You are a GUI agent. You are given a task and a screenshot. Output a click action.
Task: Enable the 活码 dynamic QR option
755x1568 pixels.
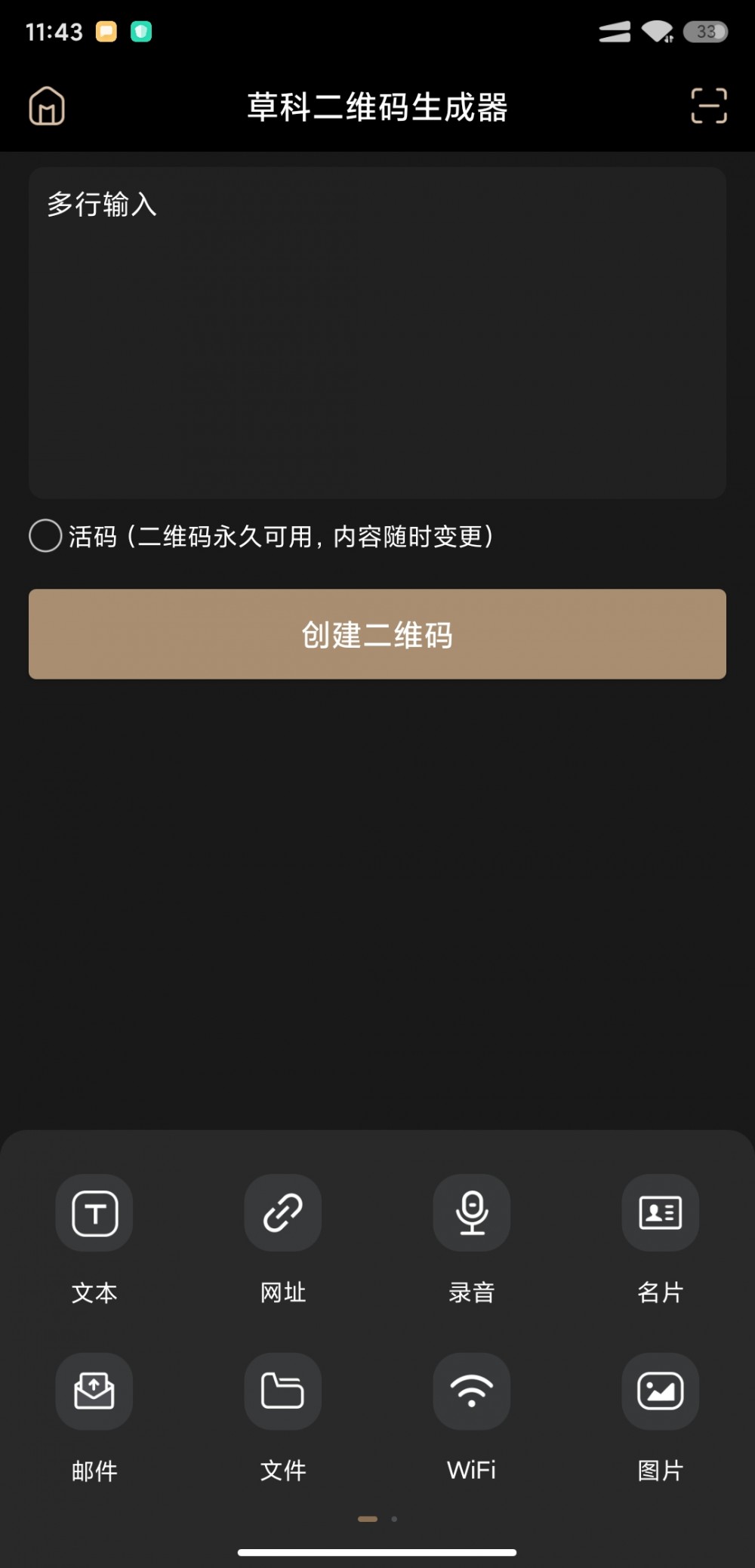click(45, 536)
